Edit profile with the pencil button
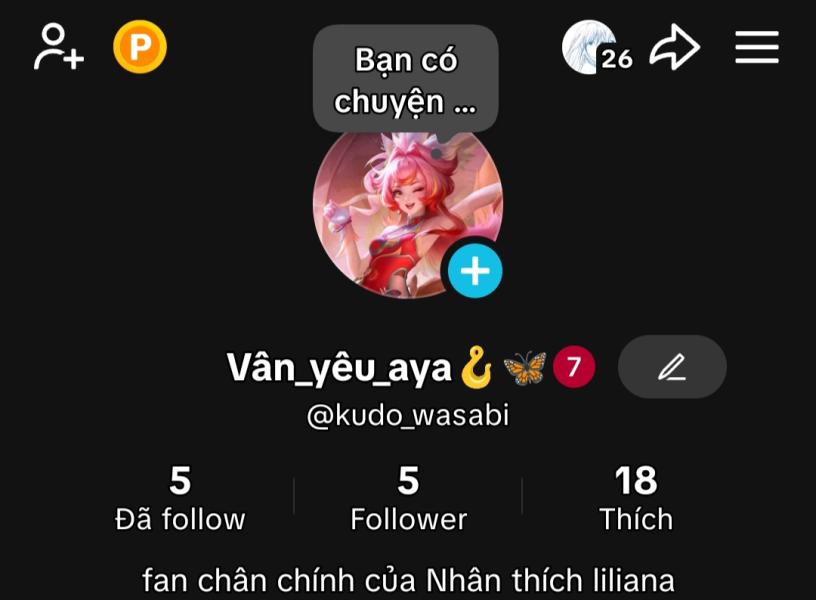This screenshot has height=600, width=816. click(x=672, y=367)
